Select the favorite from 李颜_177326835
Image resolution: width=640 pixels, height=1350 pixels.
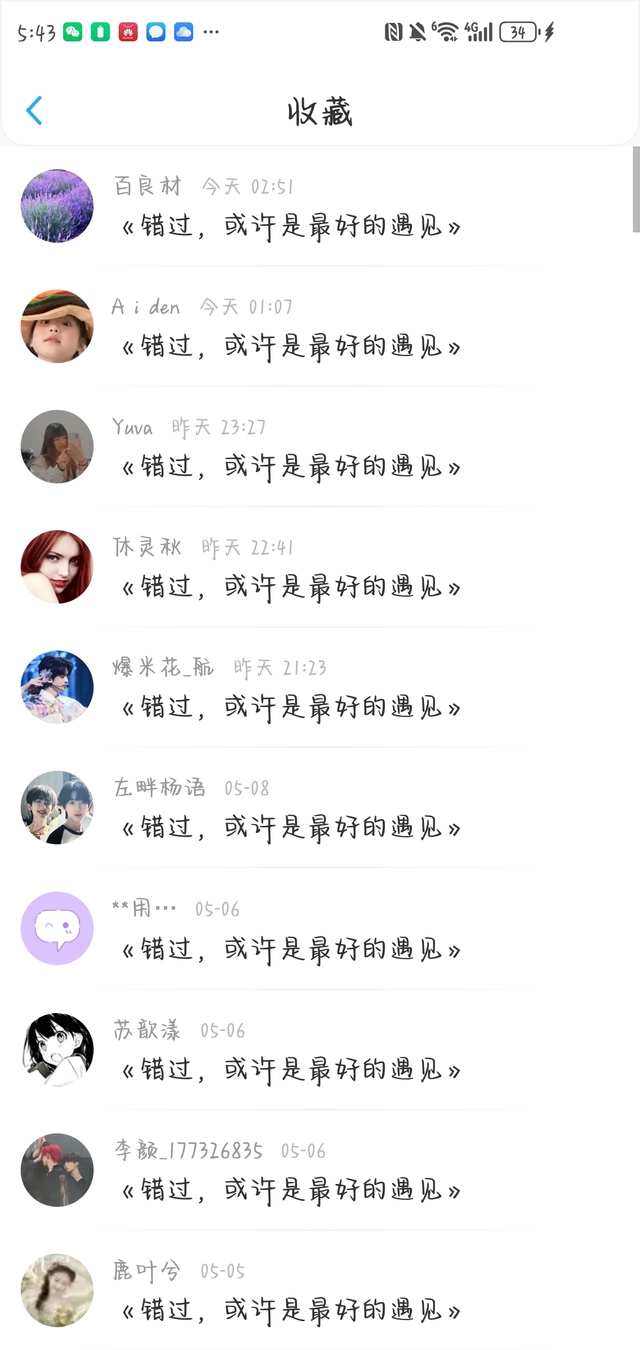tap(290, 1190)
